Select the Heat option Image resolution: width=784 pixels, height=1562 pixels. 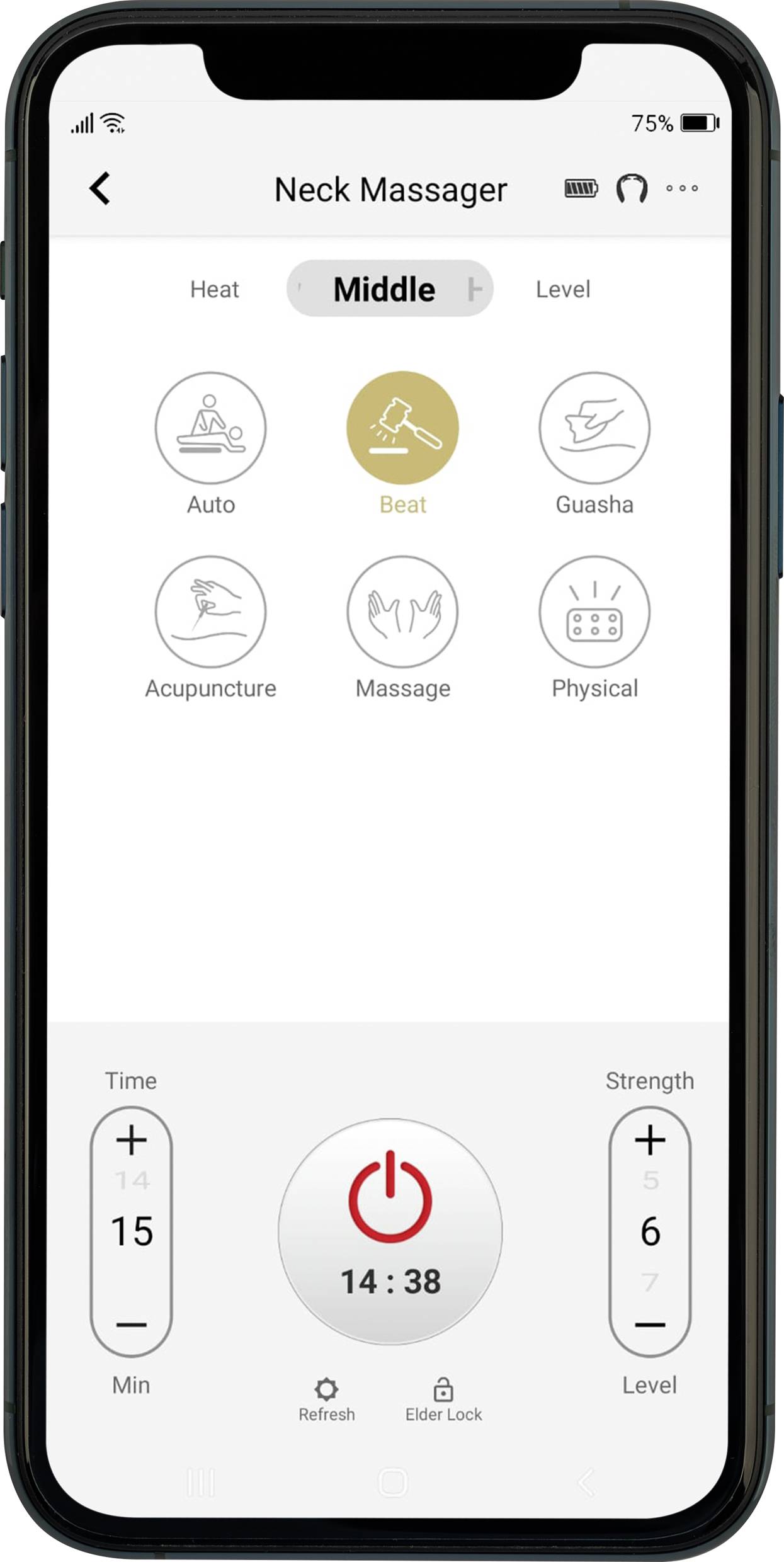(214, 289)
